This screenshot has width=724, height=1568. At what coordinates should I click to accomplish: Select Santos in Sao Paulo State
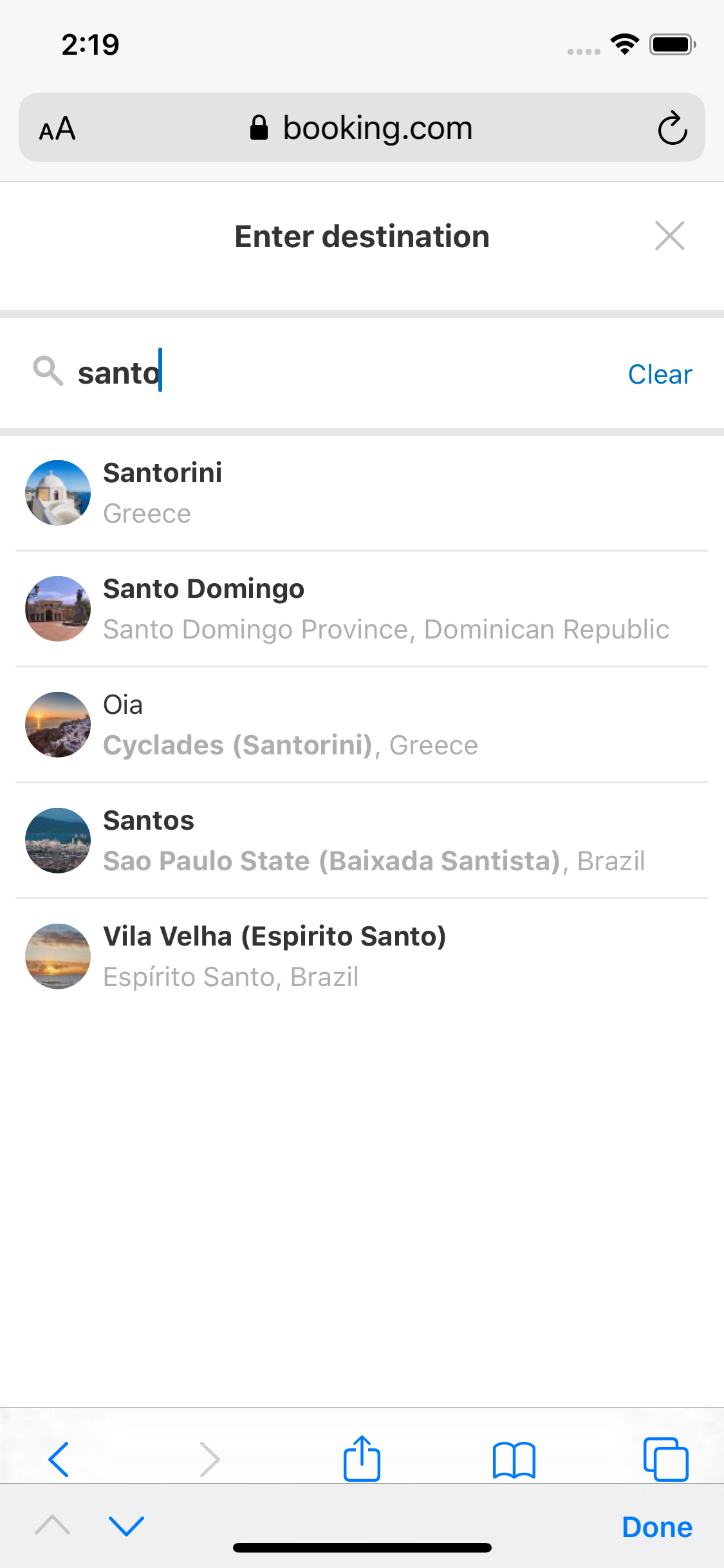(x=362, y=839)
